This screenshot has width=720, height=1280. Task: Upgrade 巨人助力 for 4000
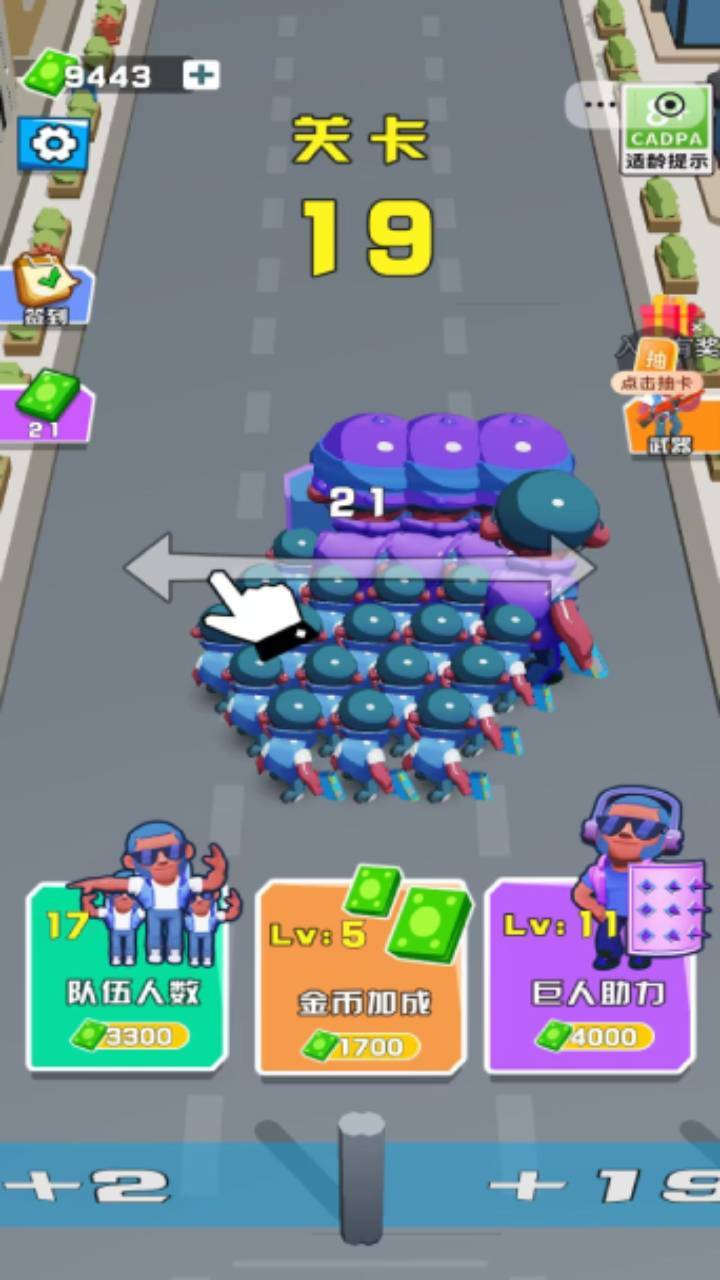(x=590, y=975)
